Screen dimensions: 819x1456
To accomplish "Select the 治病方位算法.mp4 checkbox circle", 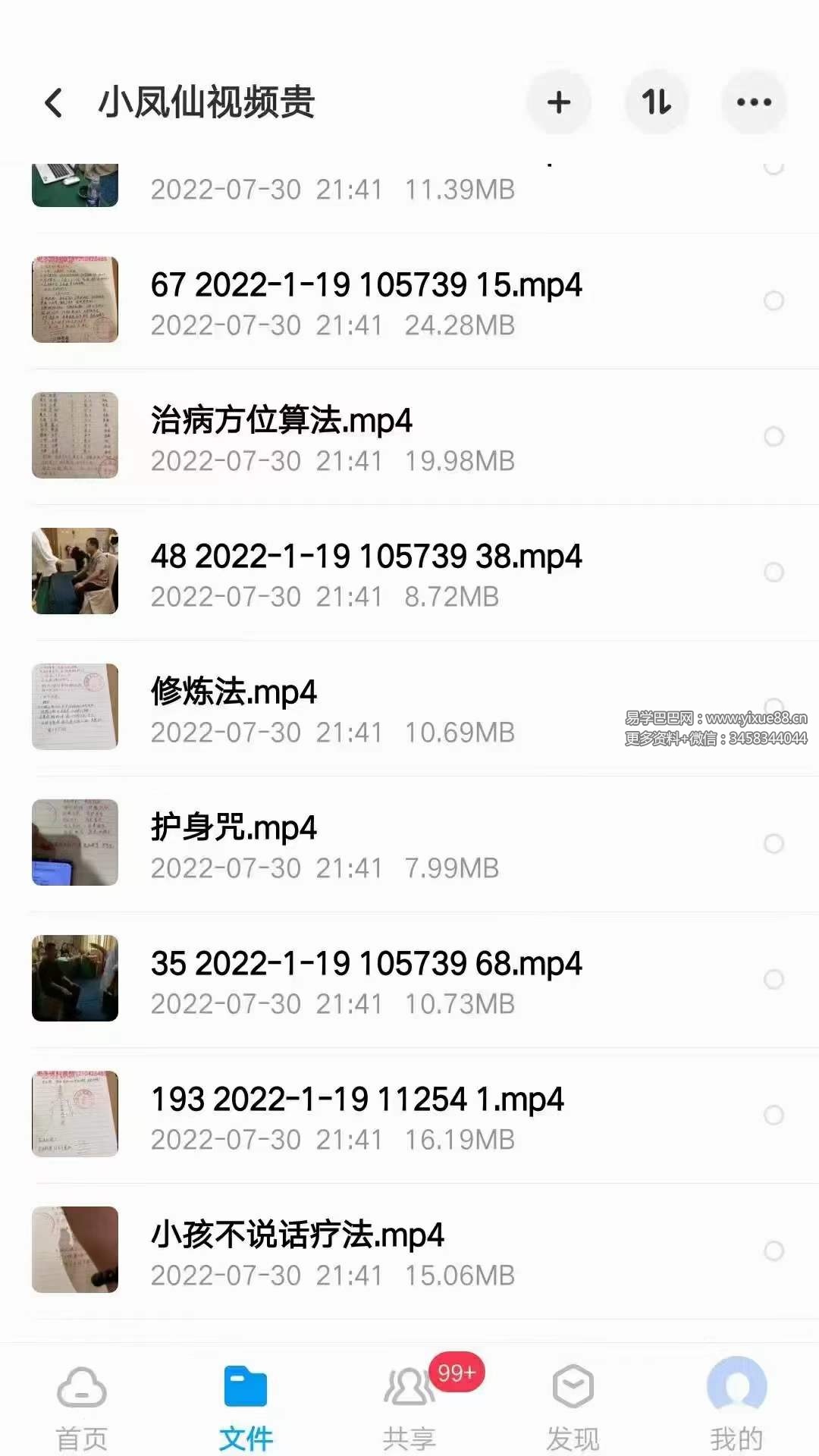I will pos(773,436).
